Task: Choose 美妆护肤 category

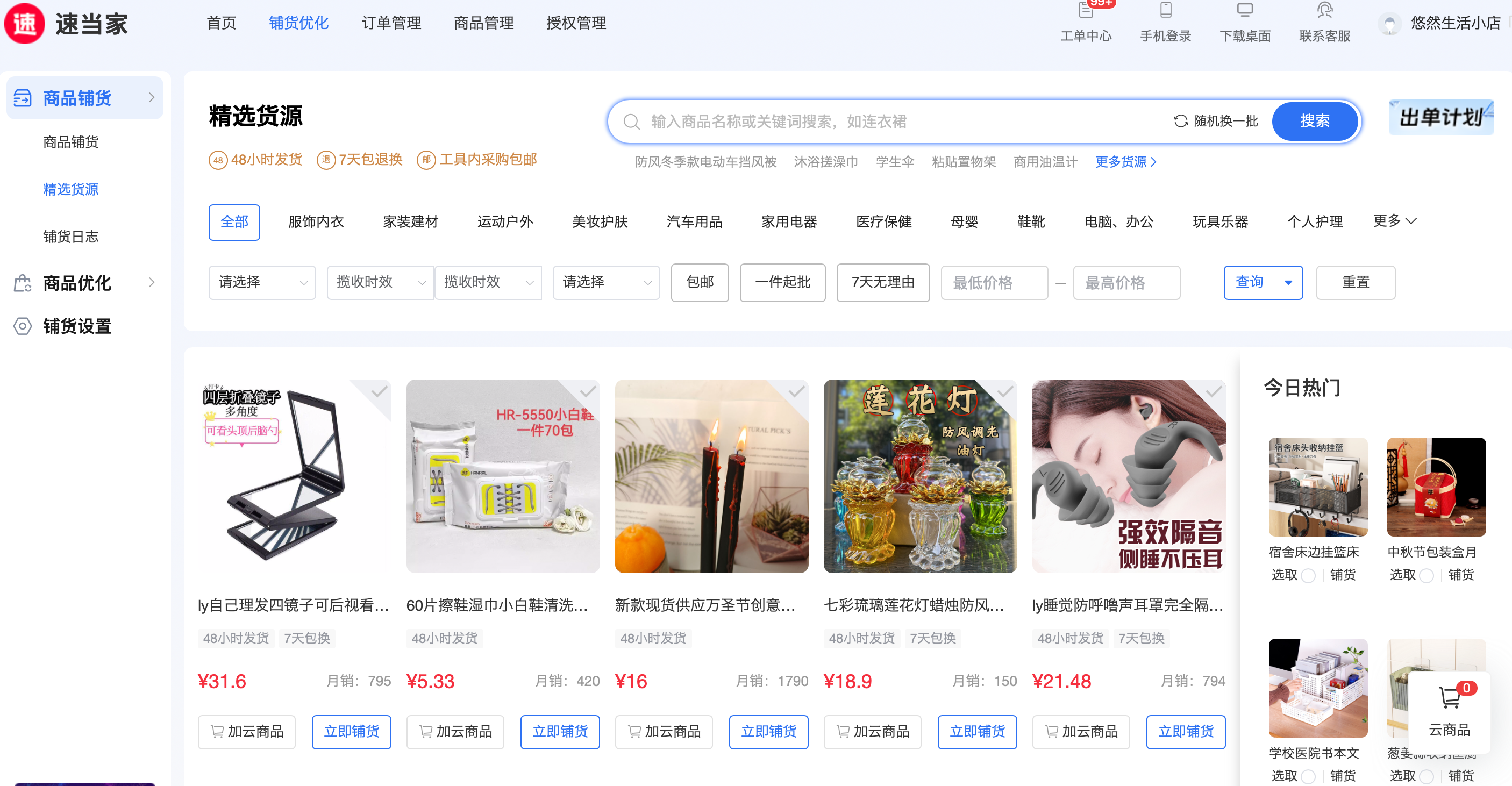Action: tap(600, 222)
